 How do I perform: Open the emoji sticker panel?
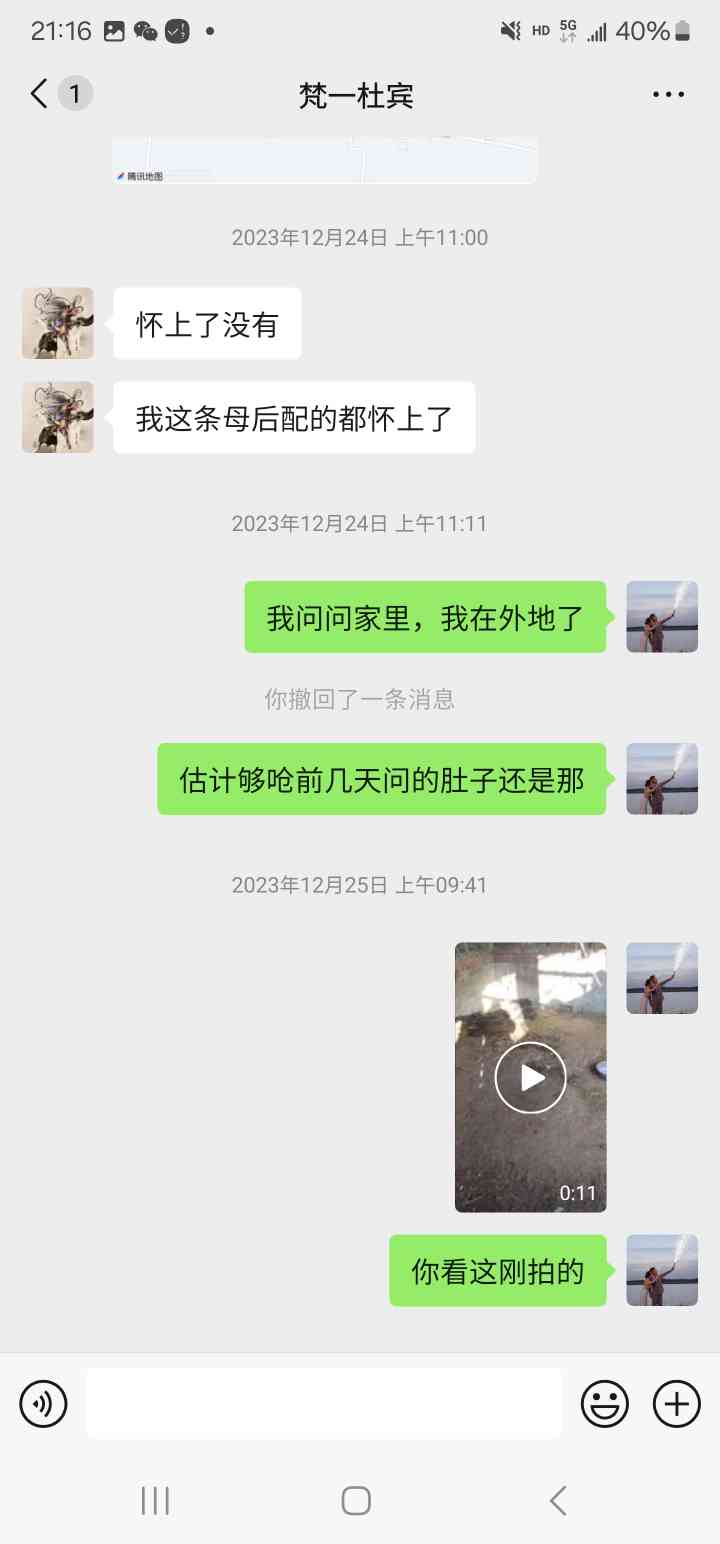605,1403
